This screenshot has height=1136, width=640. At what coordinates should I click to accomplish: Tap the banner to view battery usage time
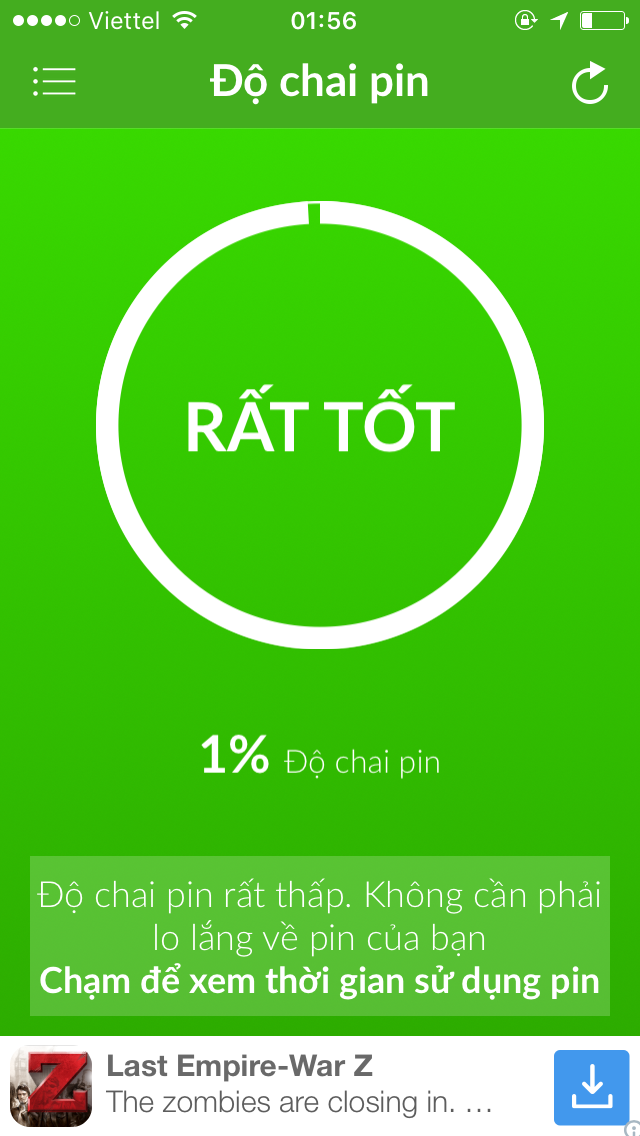[320, 936]
